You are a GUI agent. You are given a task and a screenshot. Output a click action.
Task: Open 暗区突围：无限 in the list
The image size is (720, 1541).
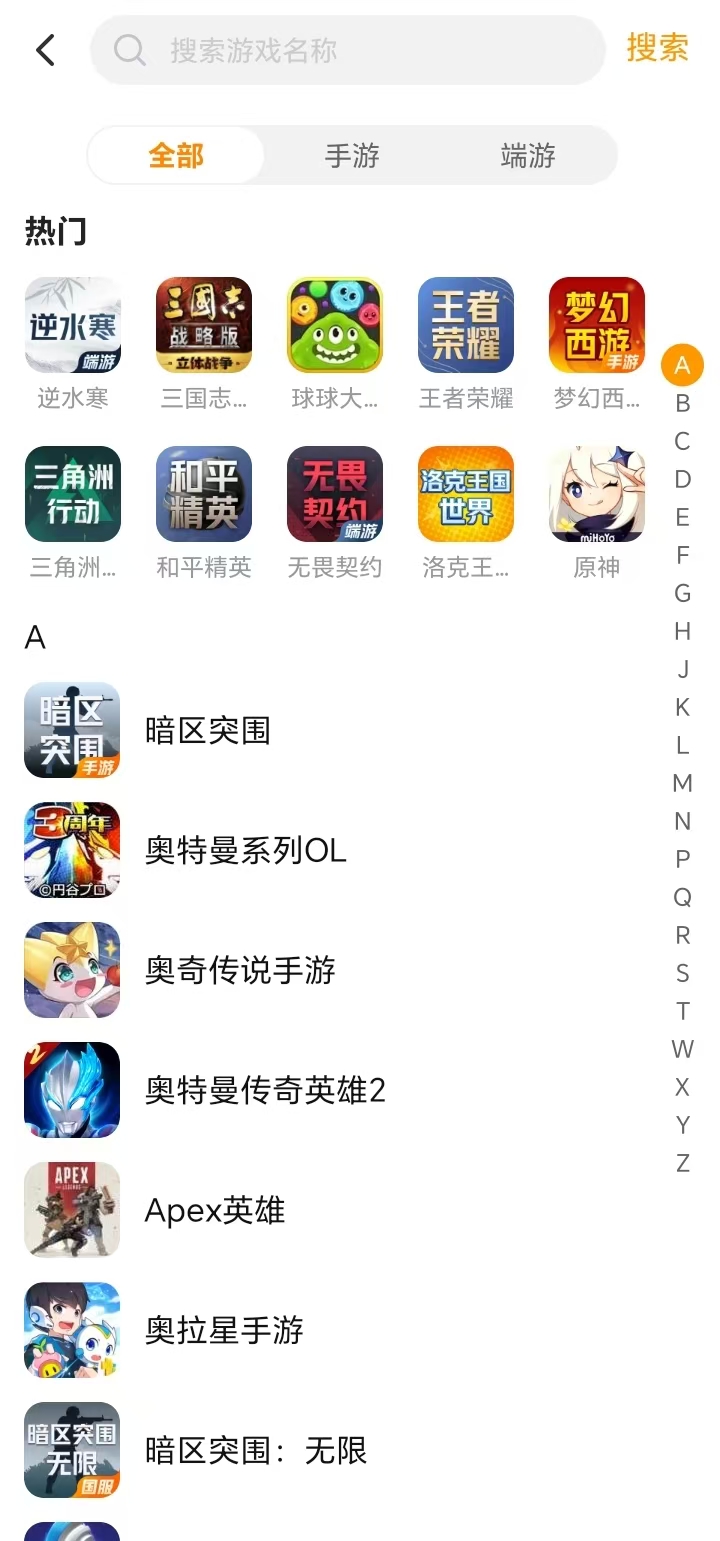(256, 1451)
